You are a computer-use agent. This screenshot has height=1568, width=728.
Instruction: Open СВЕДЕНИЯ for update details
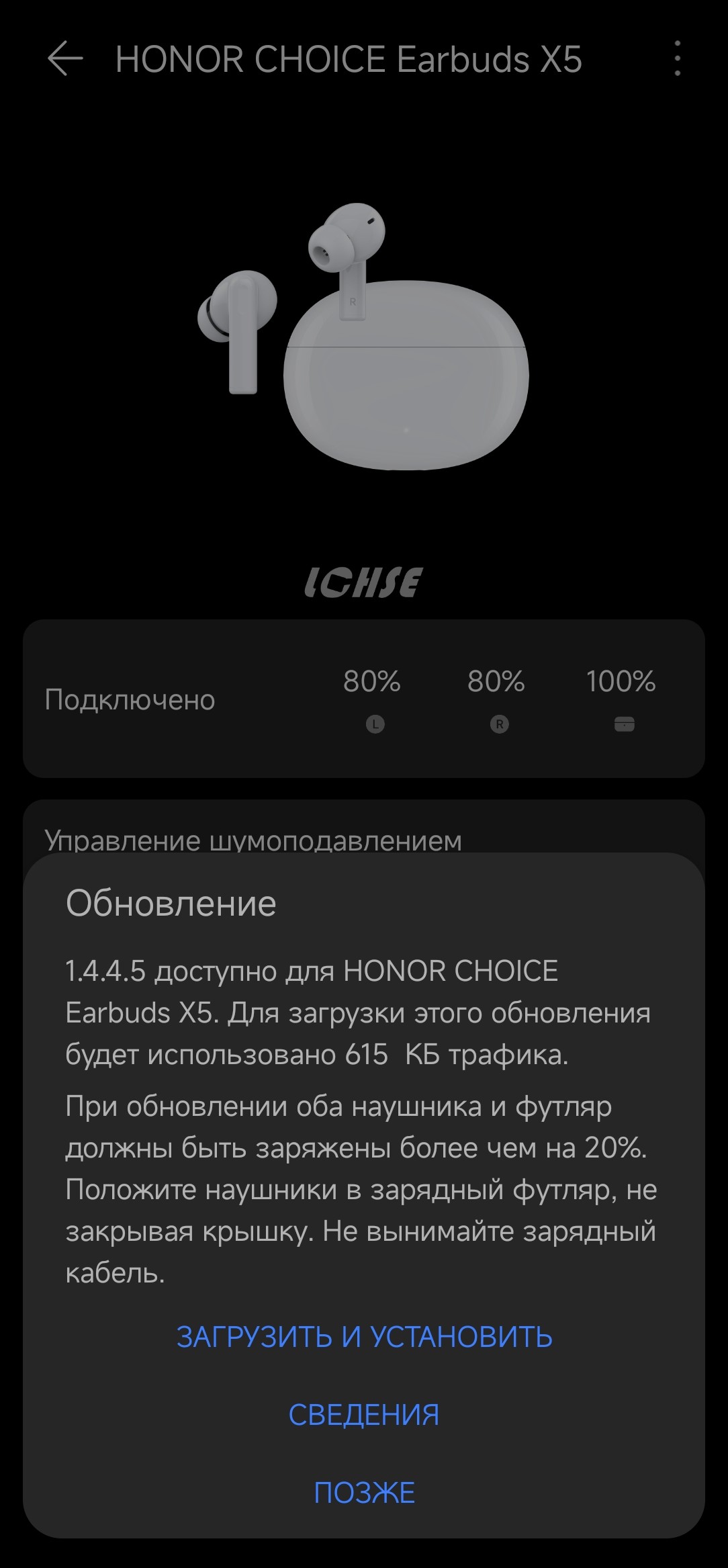364,1414
